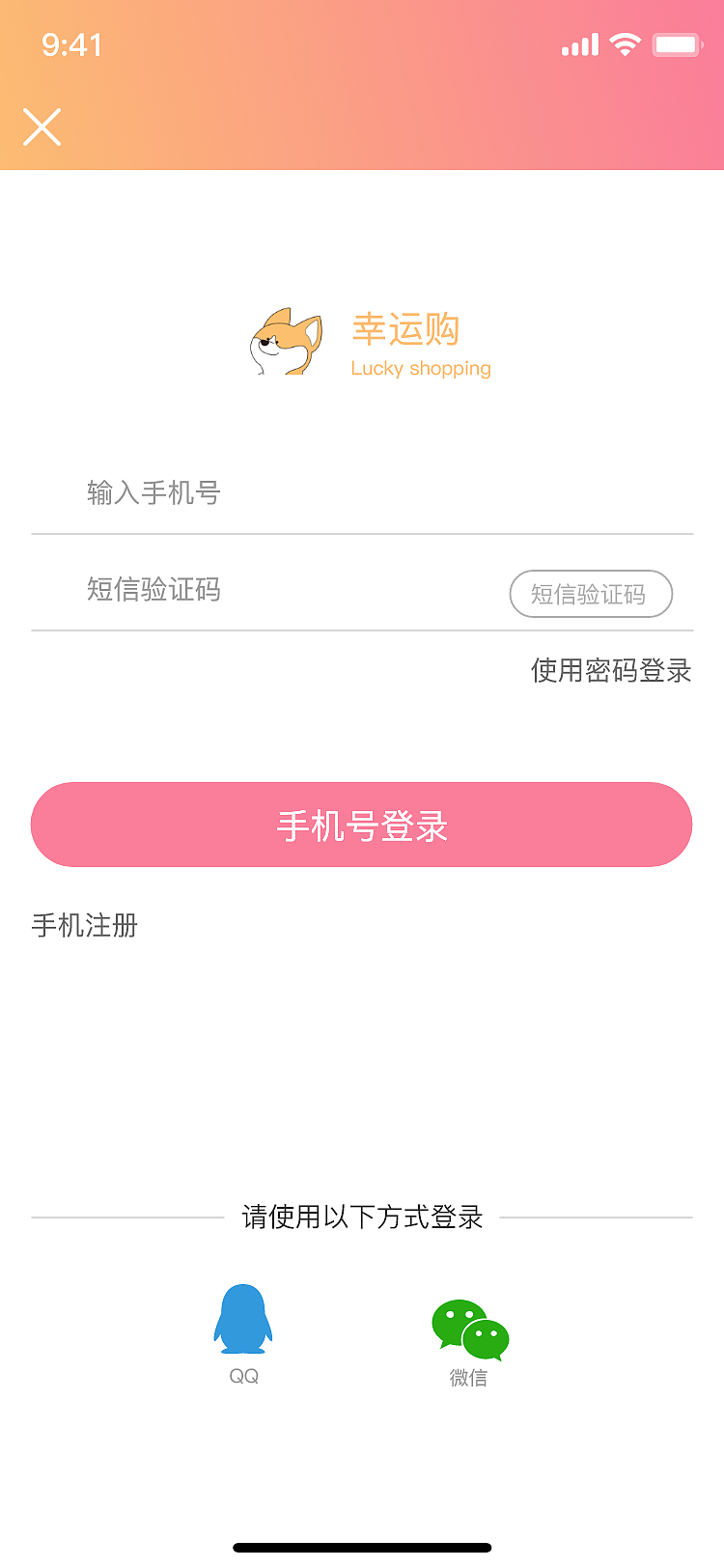Open the 手机注册 registration link

click(x=85, y=927)
